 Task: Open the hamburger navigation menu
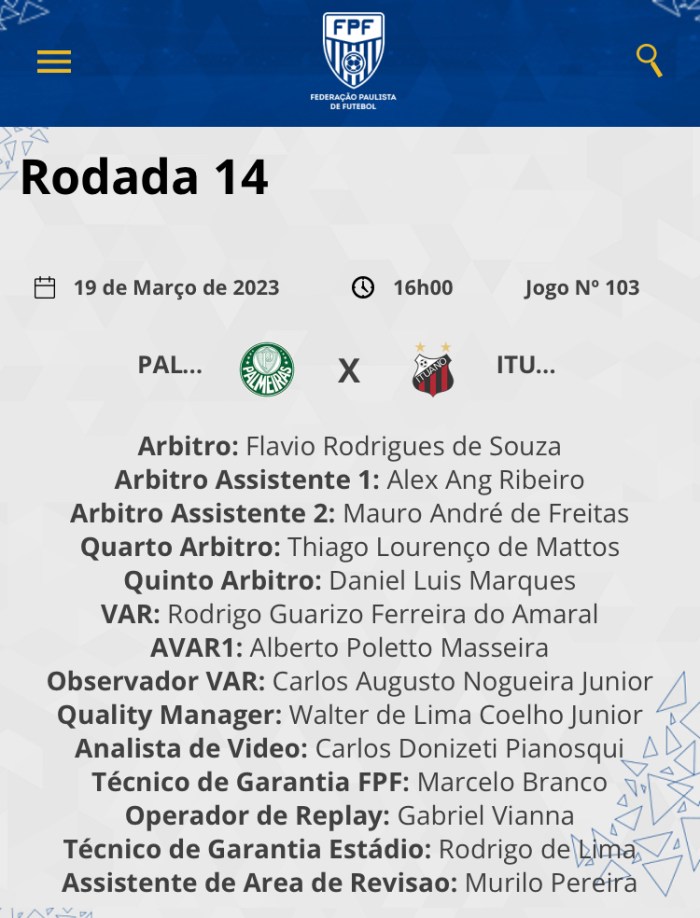click(x=54, y=62)
